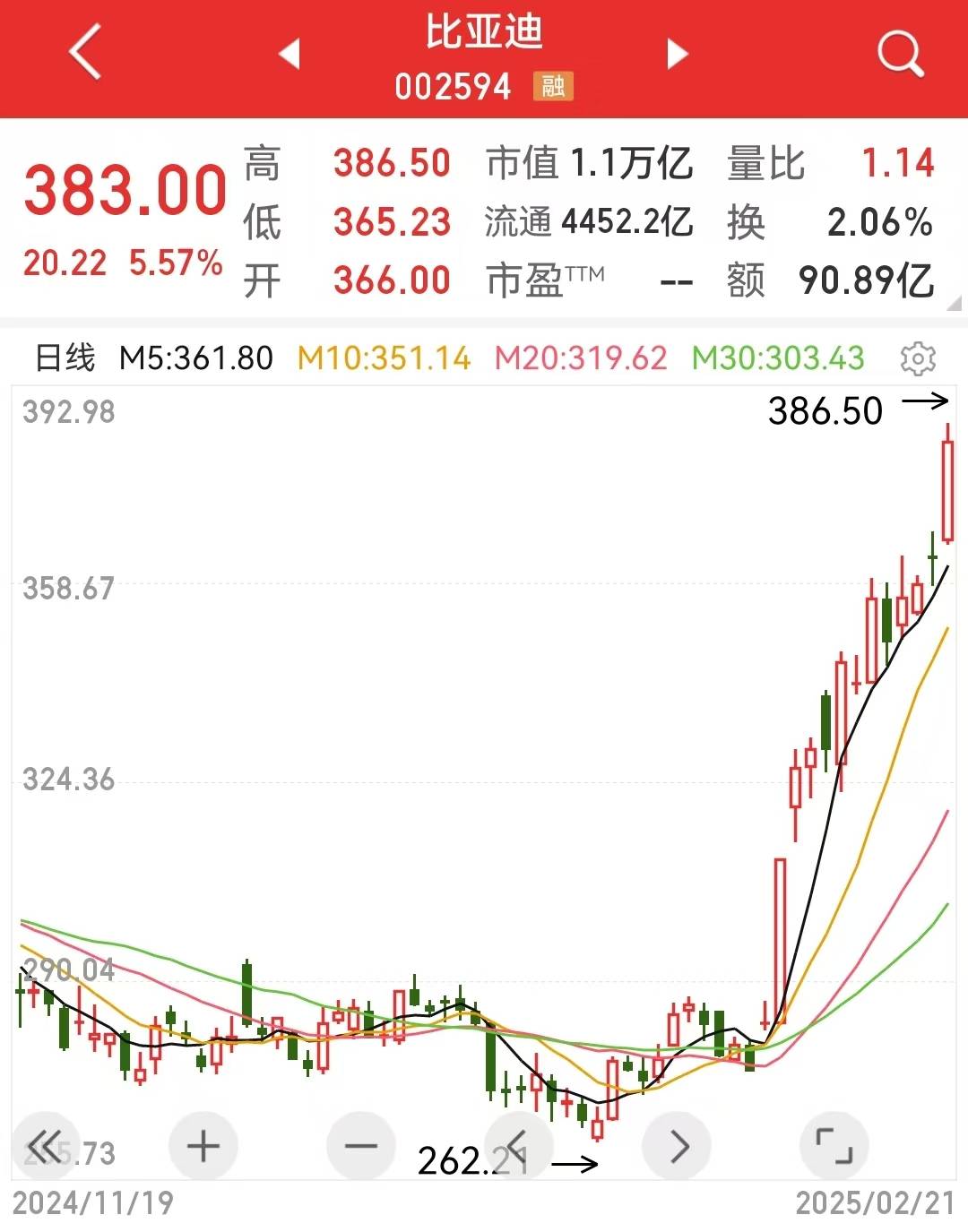This screenshot has width=968, height=1232.
Task: Step chart left with single chevron
Action: coord(516,1144)
